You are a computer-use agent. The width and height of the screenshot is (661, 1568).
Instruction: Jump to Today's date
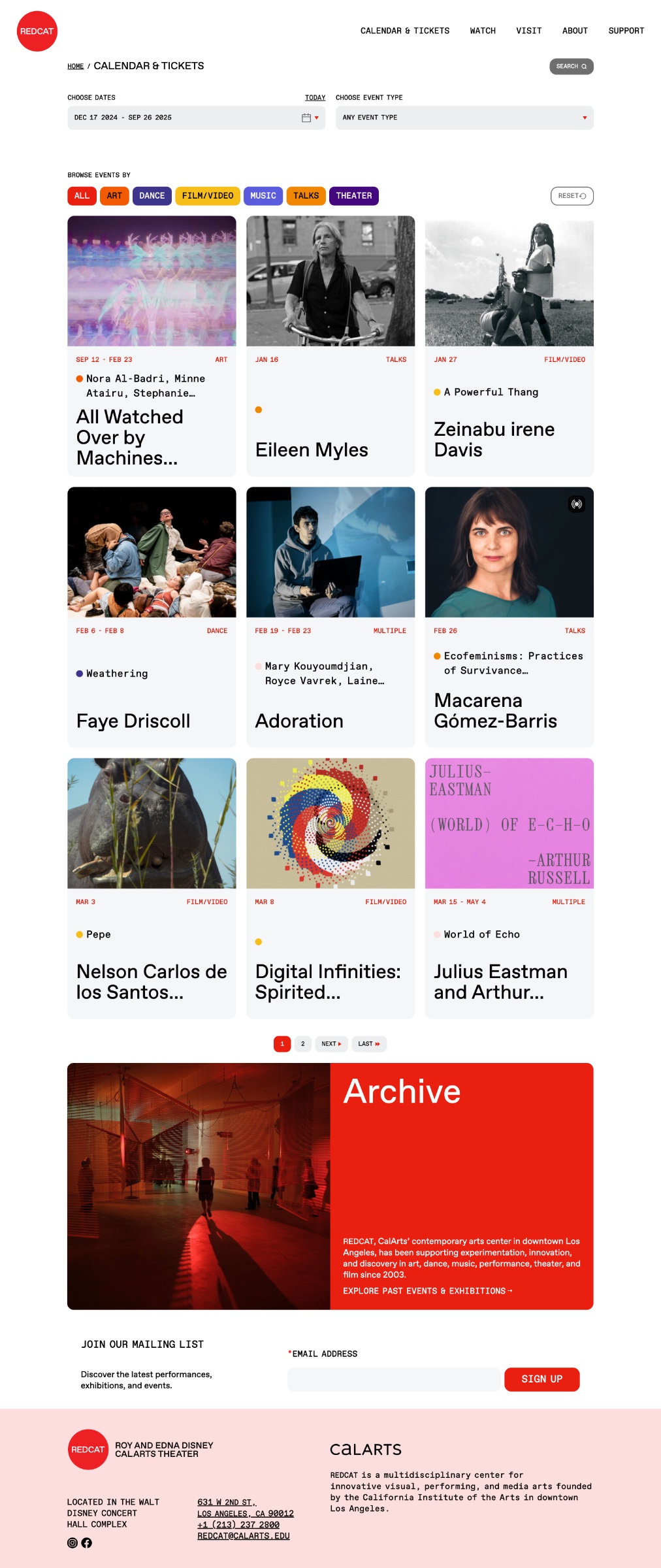pos(315,98)
